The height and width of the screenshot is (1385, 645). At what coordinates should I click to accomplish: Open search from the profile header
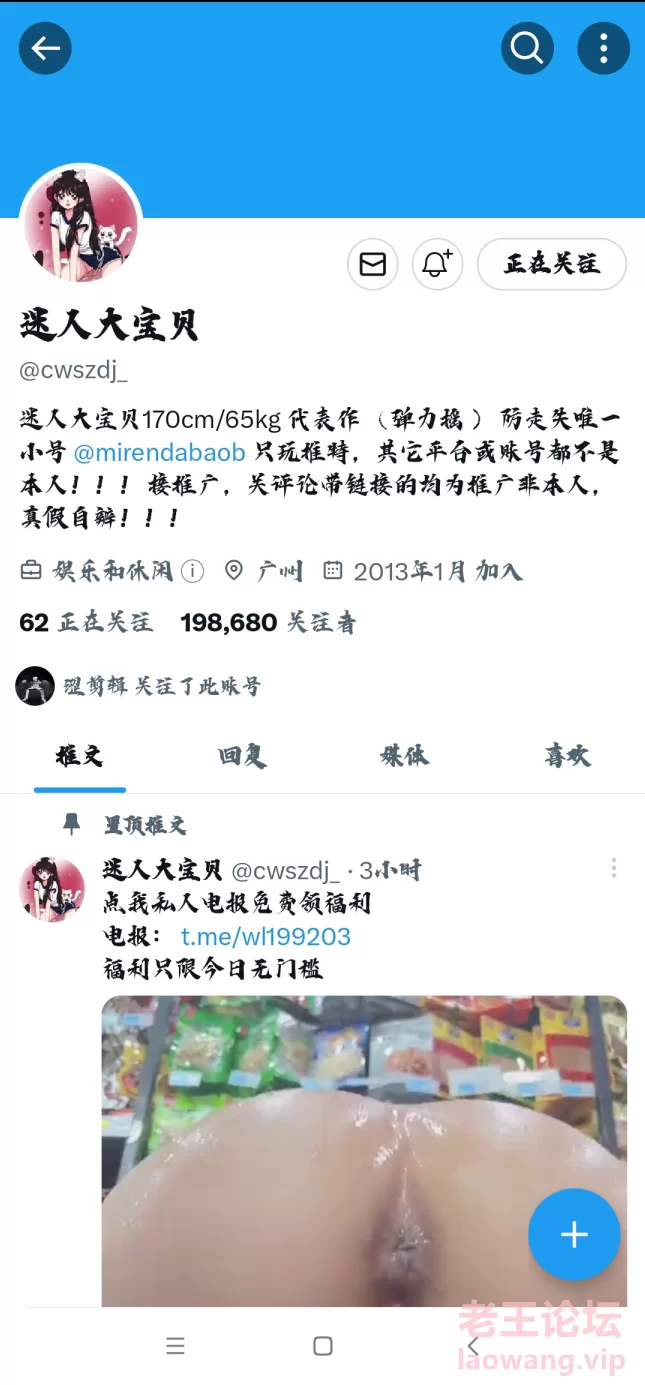526,48
